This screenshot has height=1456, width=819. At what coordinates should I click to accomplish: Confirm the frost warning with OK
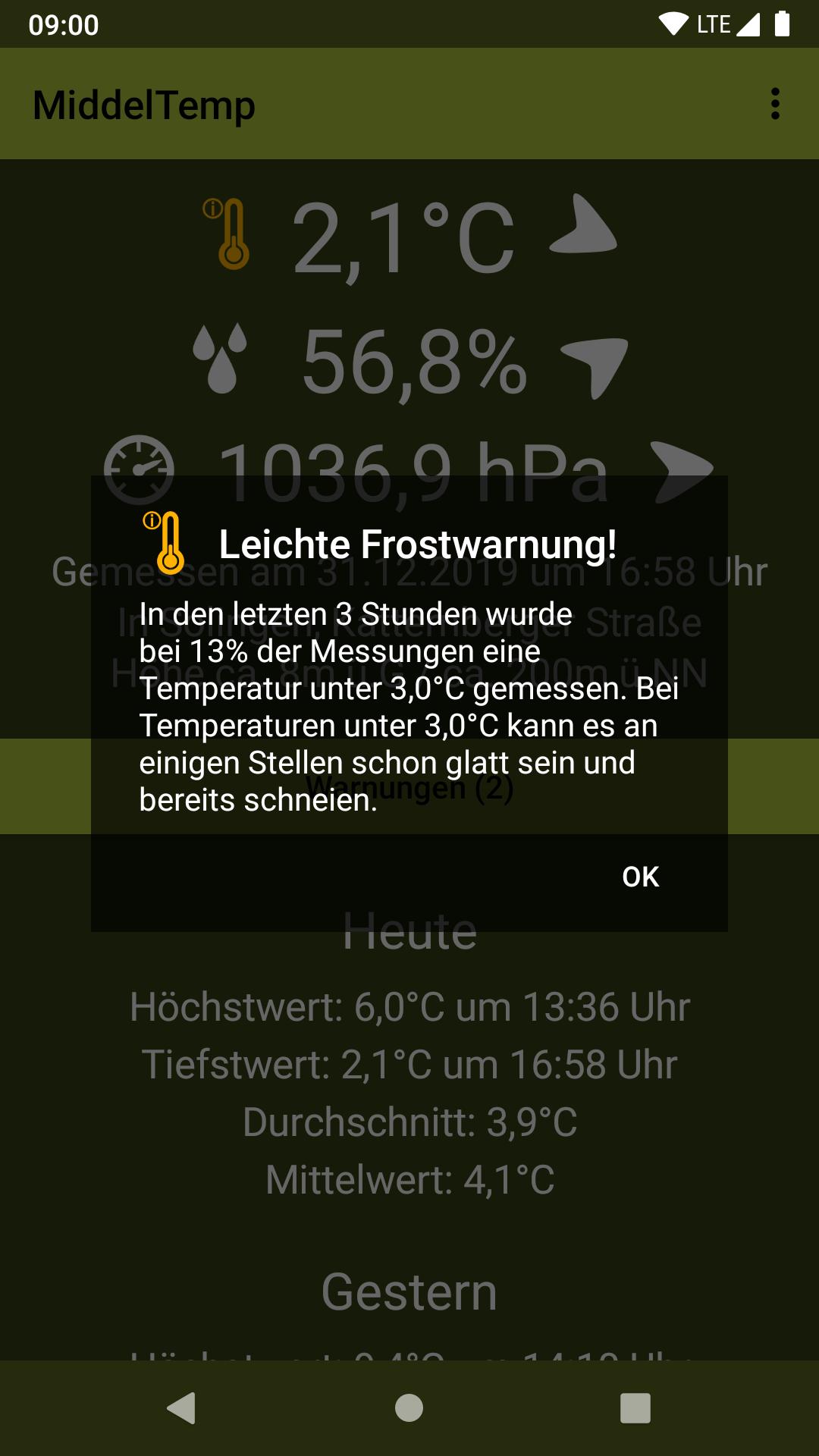[640, 877]
